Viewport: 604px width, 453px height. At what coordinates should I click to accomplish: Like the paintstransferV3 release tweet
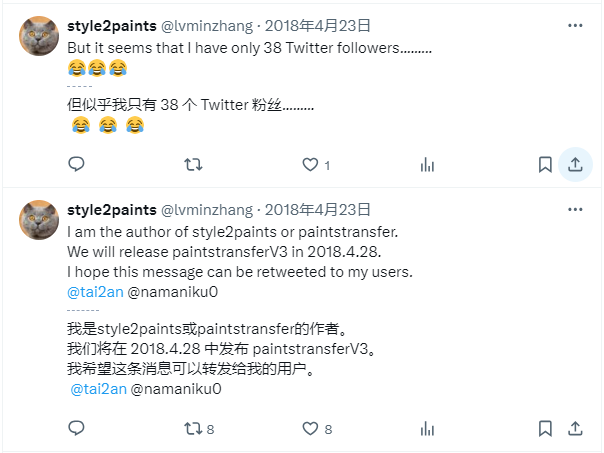(x=311, y=428)
